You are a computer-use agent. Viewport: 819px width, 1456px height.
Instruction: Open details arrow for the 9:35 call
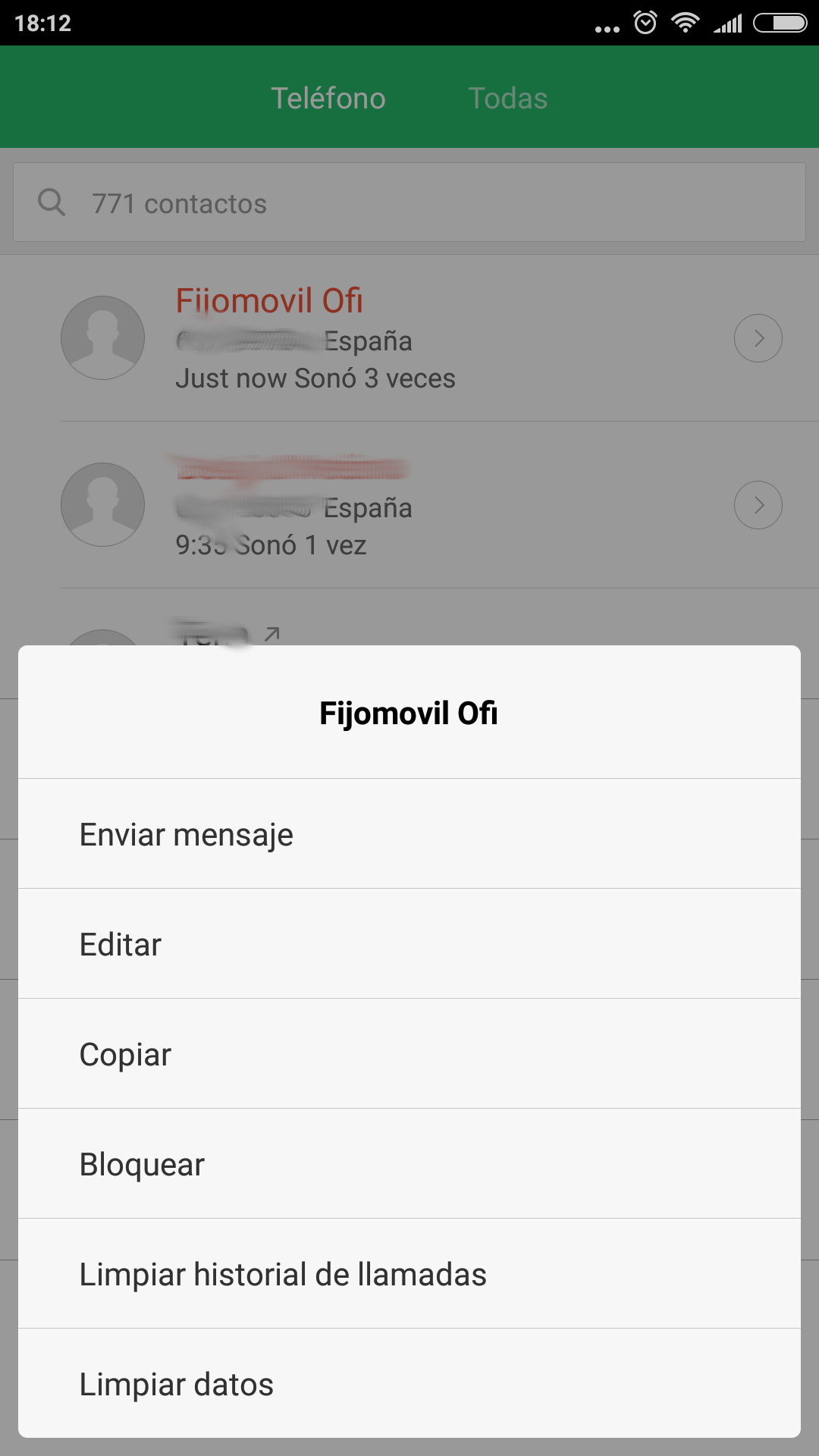[x=758, y=505]
